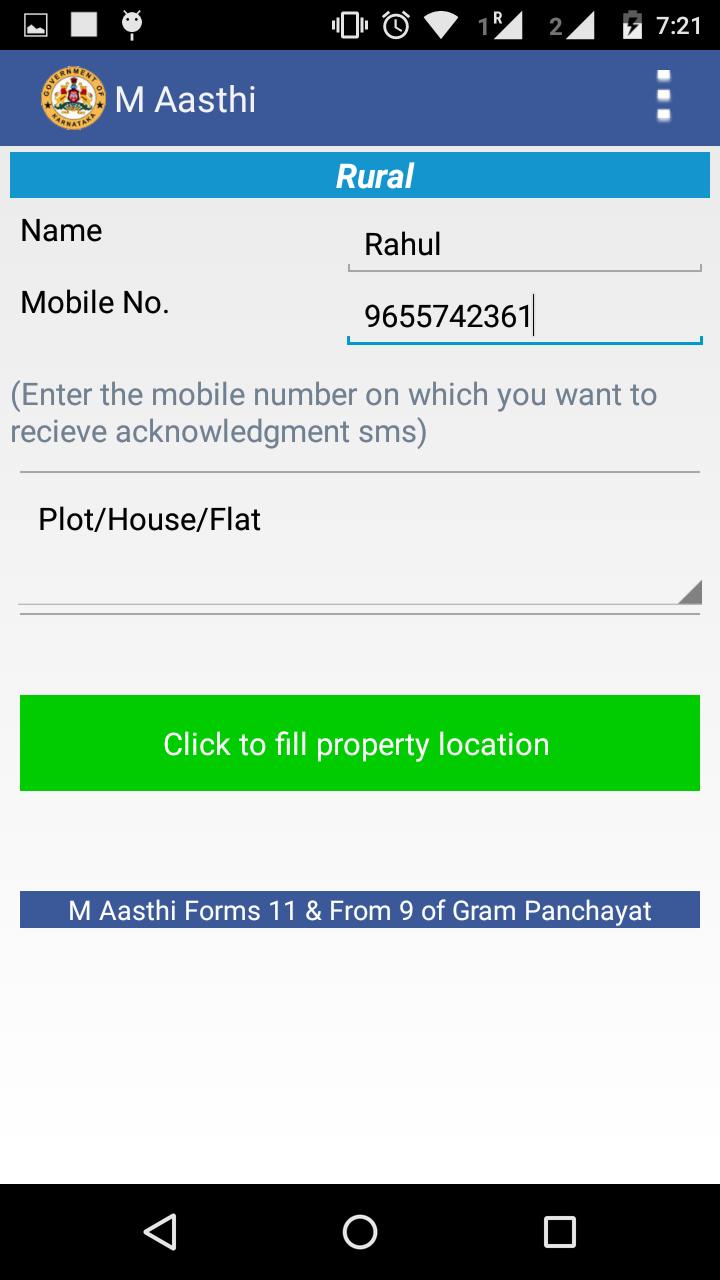Tap Click to fill property location button
This screenshot has height=1280, width=720.
[359, 743]
